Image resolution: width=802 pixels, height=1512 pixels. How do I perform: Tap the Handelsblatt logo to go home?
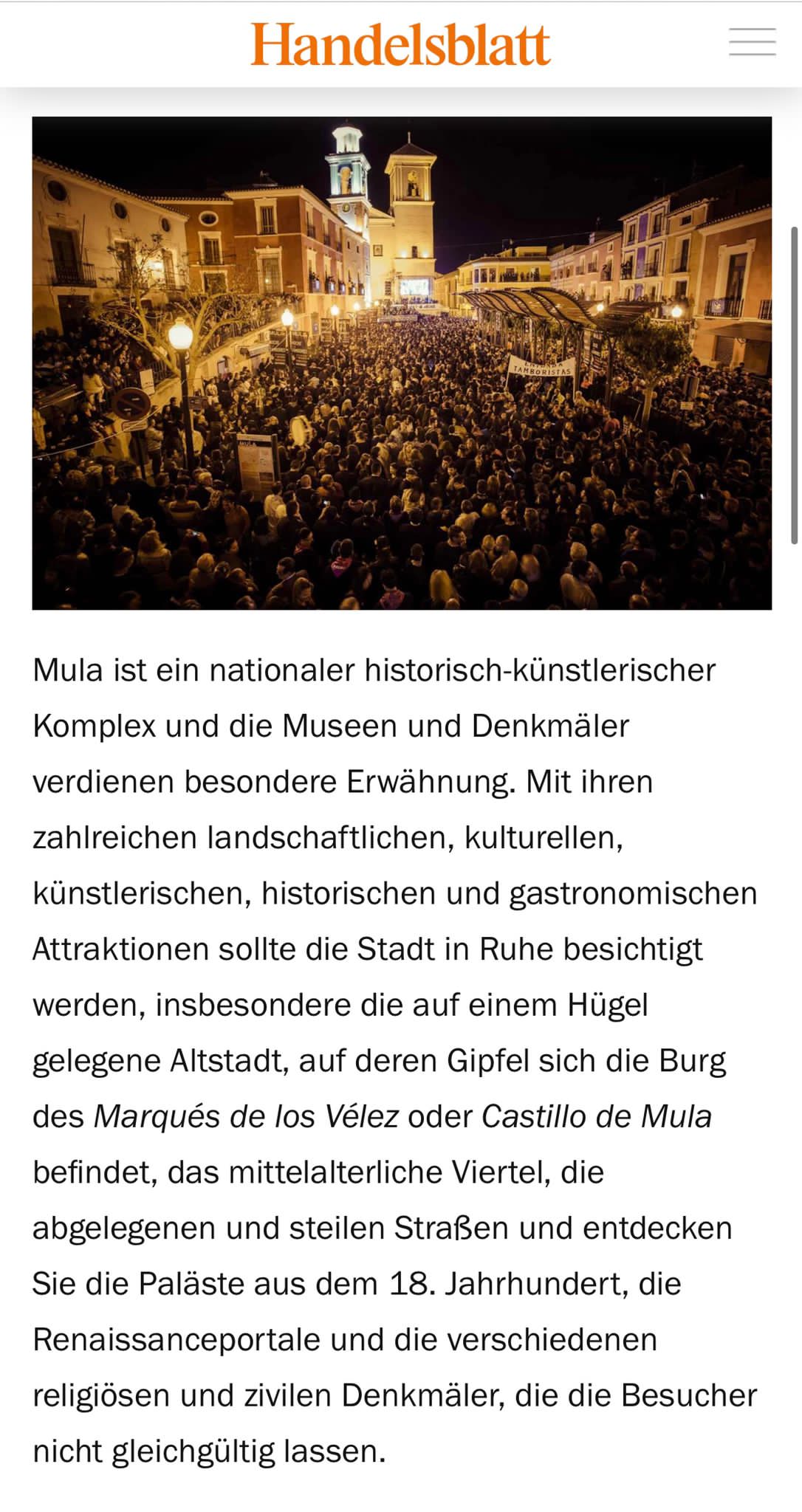click(x=401, y=44)
